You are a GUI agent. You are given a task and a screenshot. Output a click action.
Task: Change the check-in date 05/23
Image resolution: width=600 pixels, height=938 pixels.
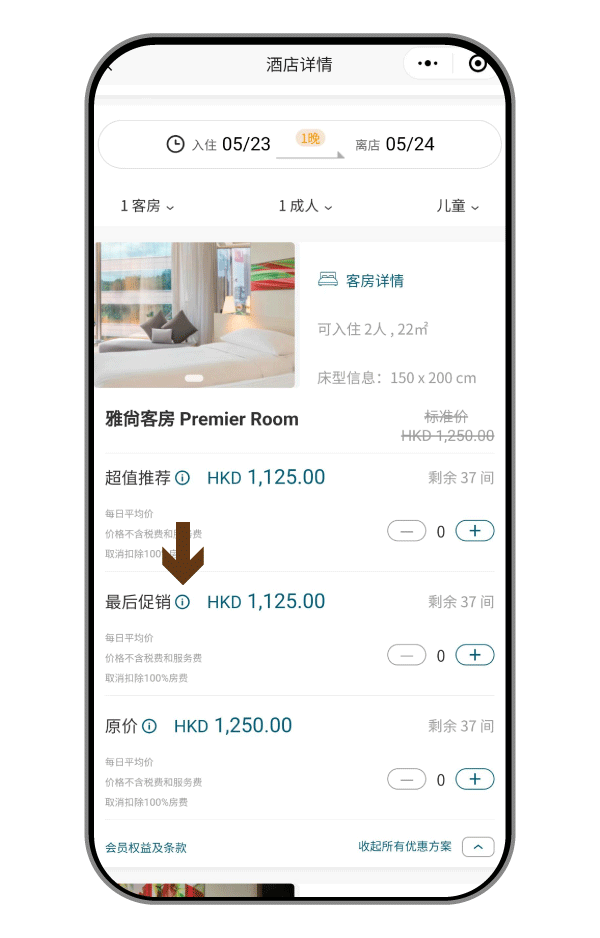click(246, 144)
